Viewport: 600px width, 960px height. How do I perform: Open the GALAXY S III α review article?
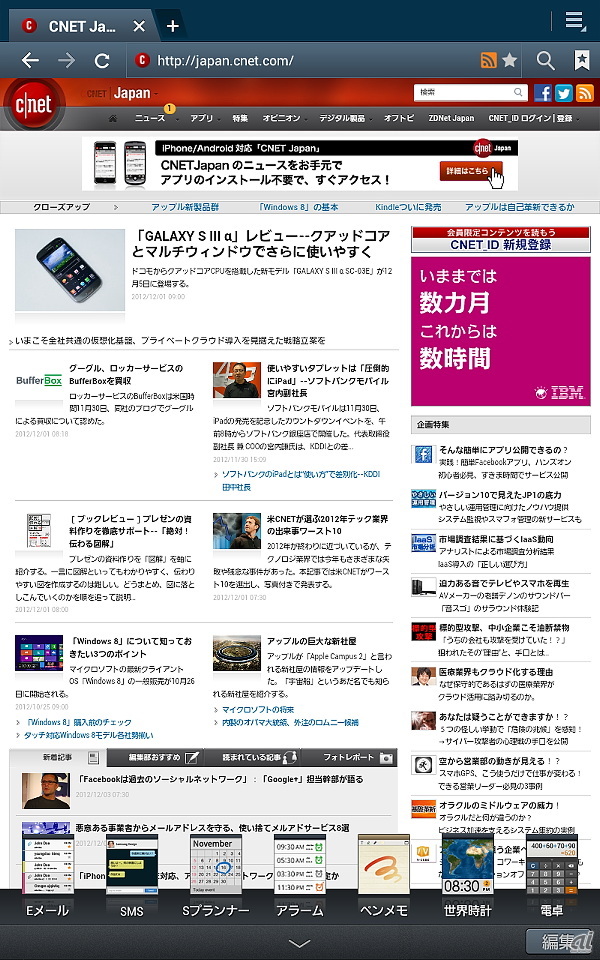(x=265, y=245)
